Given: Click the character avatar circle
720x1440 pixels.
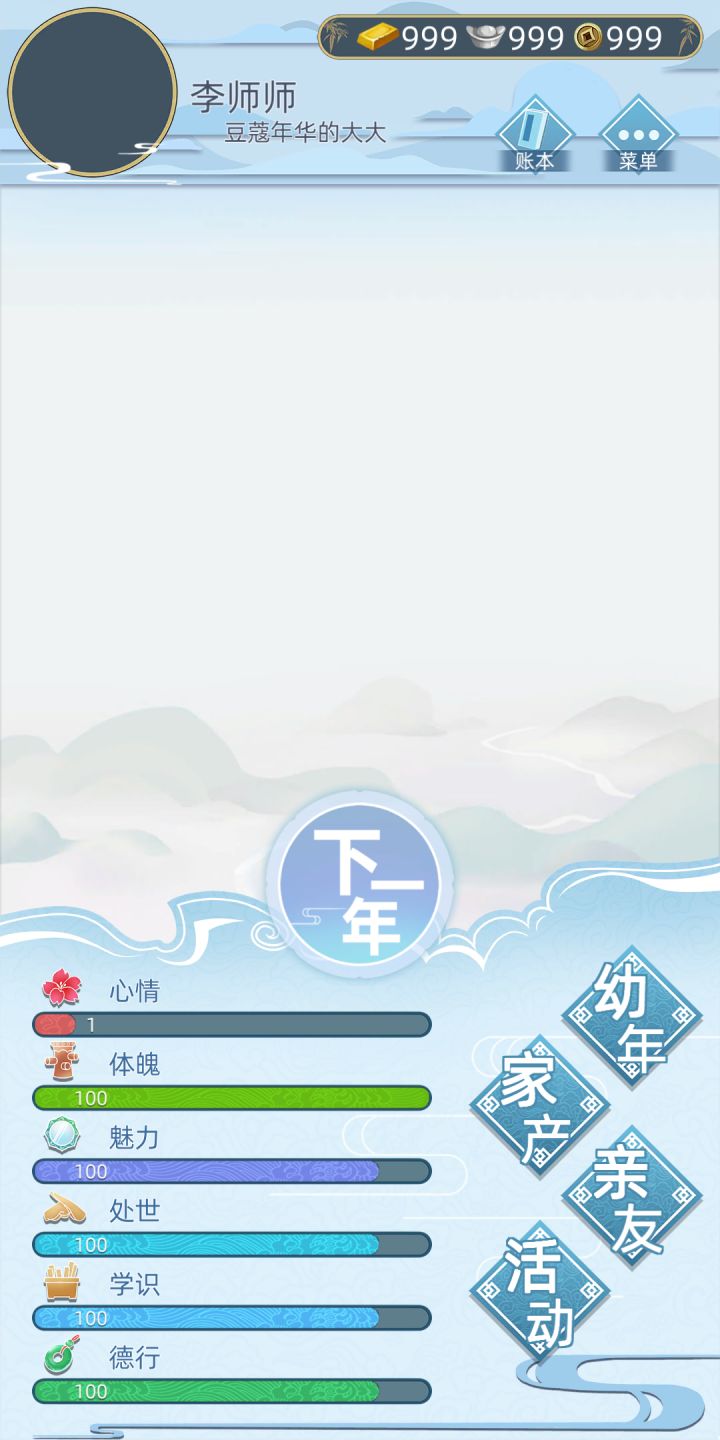Looking at the screenshot, I should [x=95, y=93].
